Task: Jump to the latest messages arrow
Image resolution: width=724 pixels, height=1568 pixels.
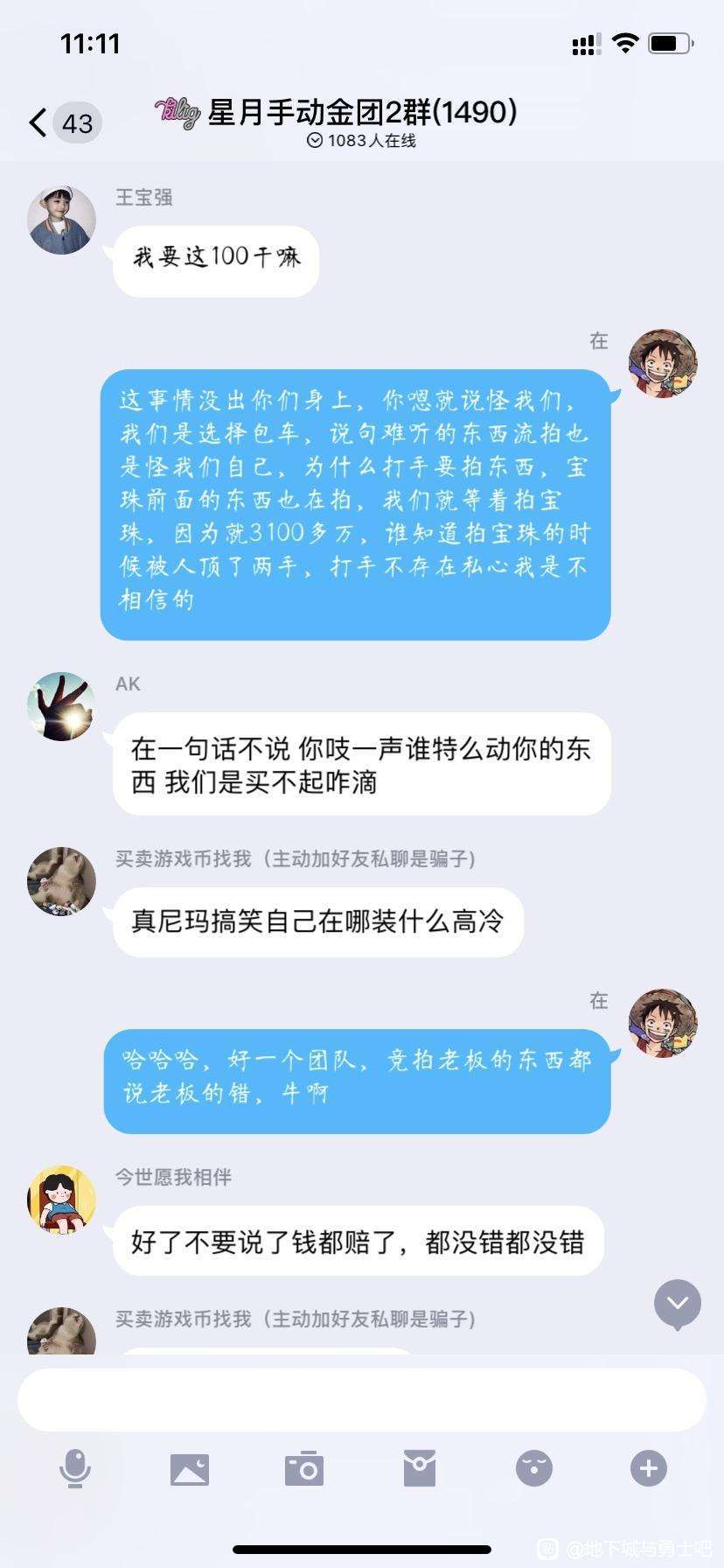Action: (x=678, y=1305)
